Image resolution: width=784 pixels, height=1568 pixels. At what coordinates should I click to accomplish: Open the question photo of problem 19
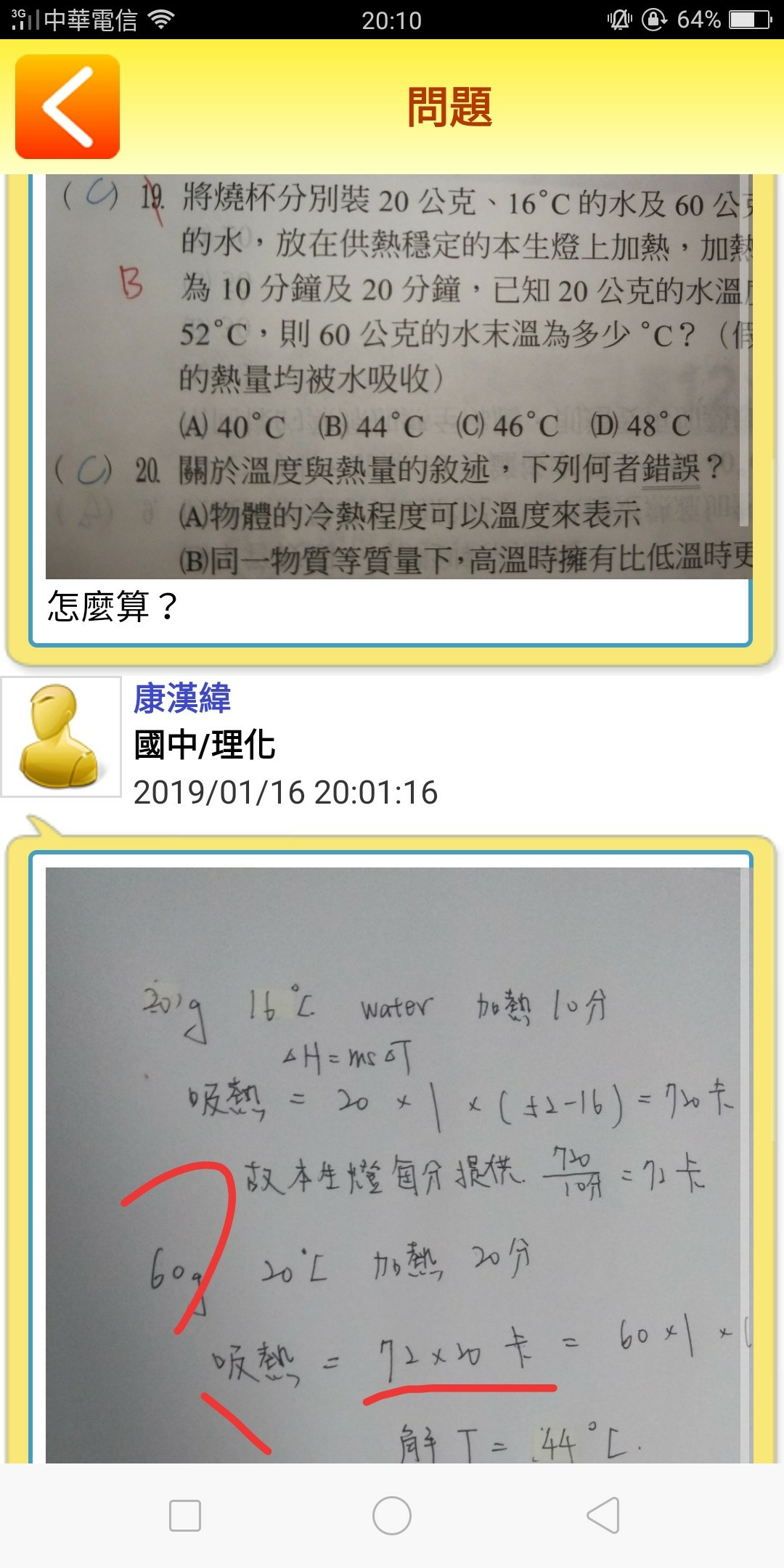398,376
